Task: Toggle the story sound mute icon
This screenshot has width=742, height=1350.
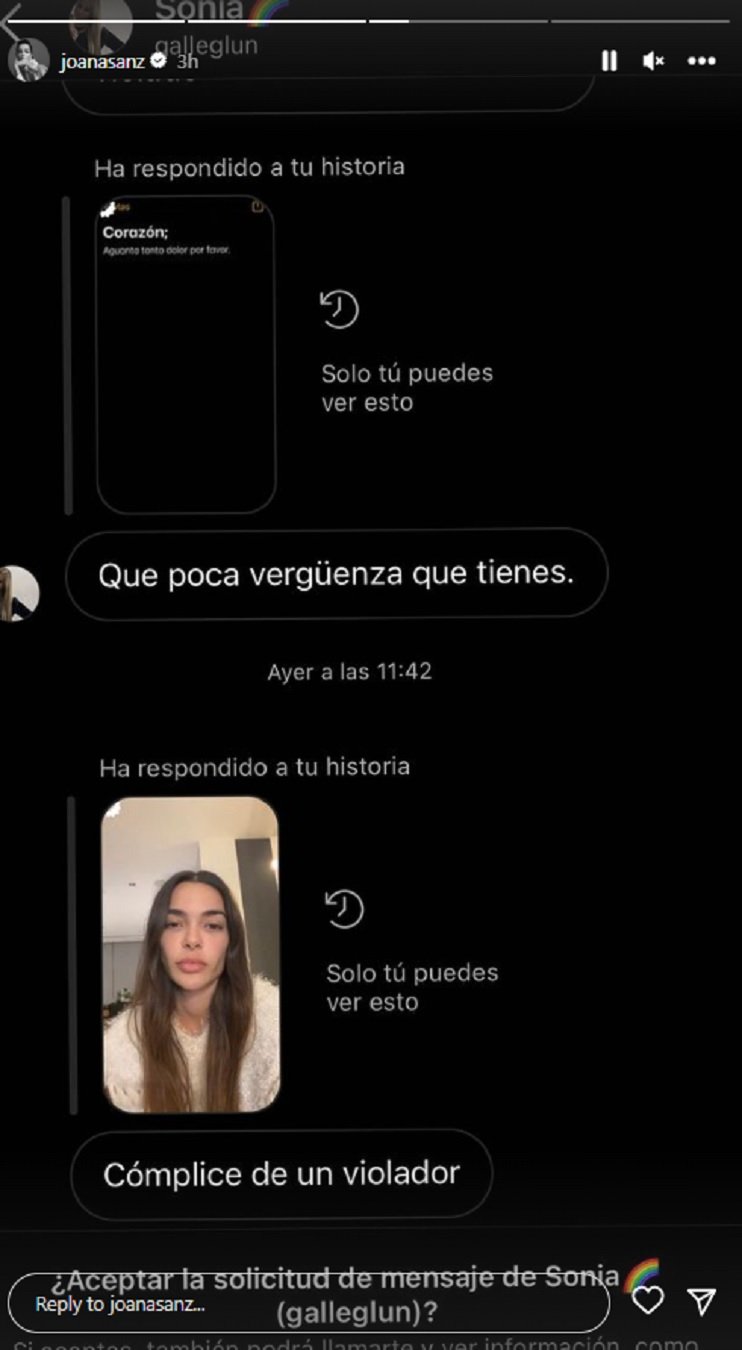Action: click(x=654, y=61)
